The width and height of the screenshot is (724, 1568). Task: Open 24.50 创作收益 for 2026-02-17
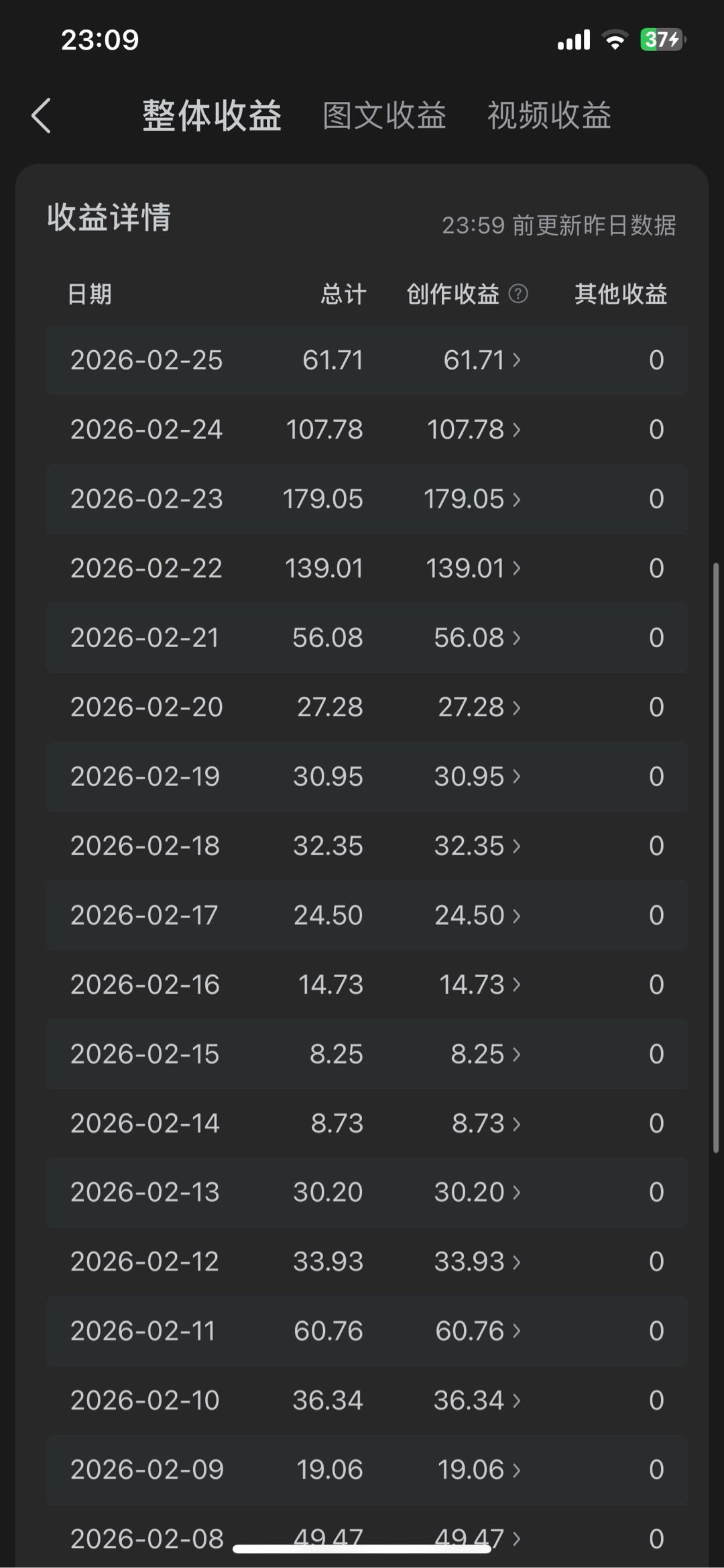477,915
